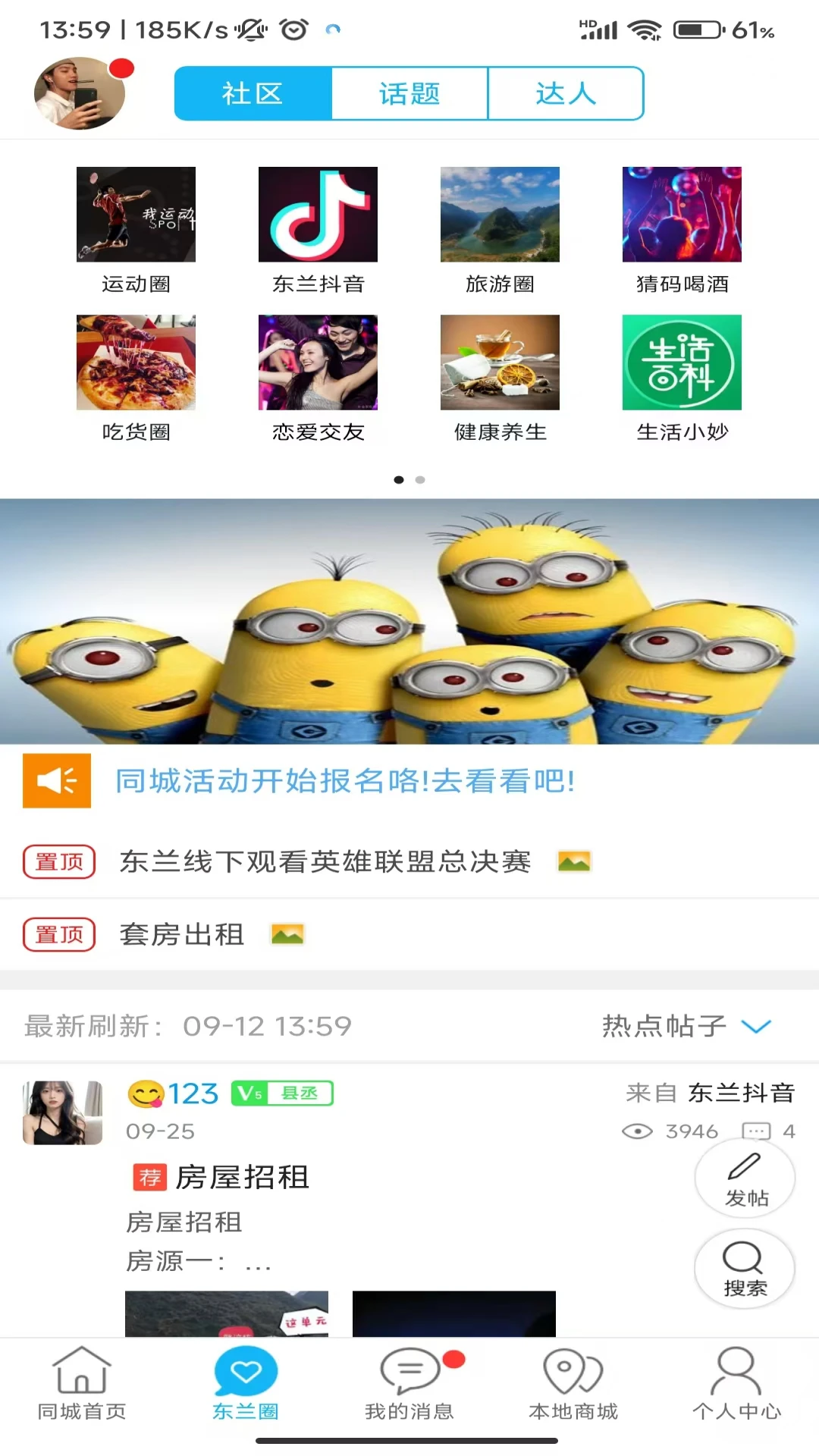Switch to the 达人 tab

pos(566,93)
